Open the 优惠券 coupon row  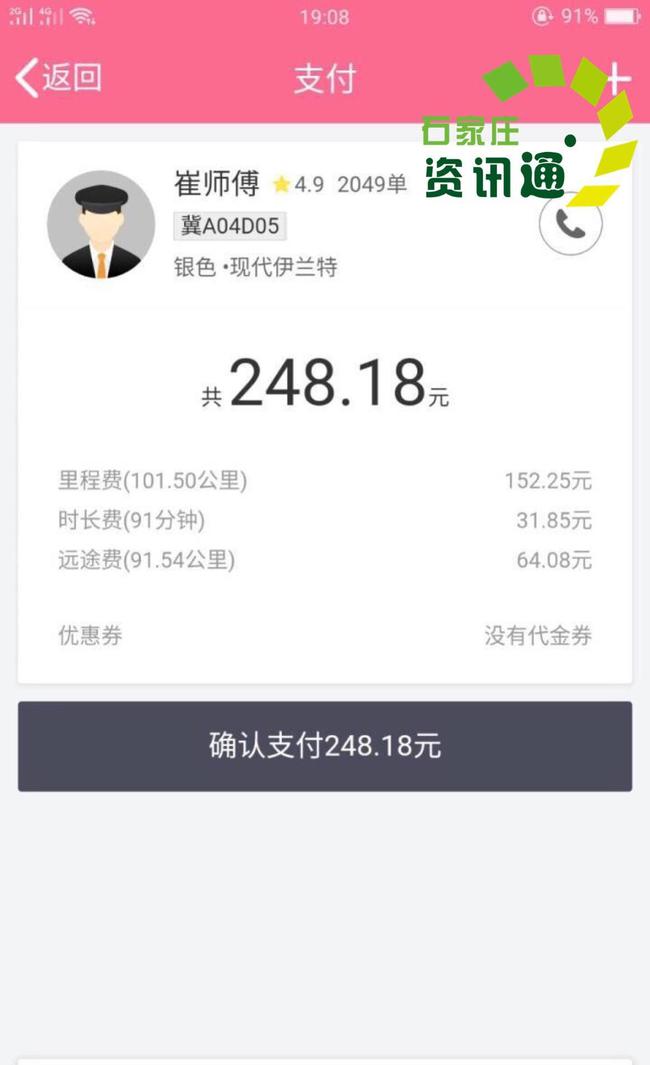[325, 636]
